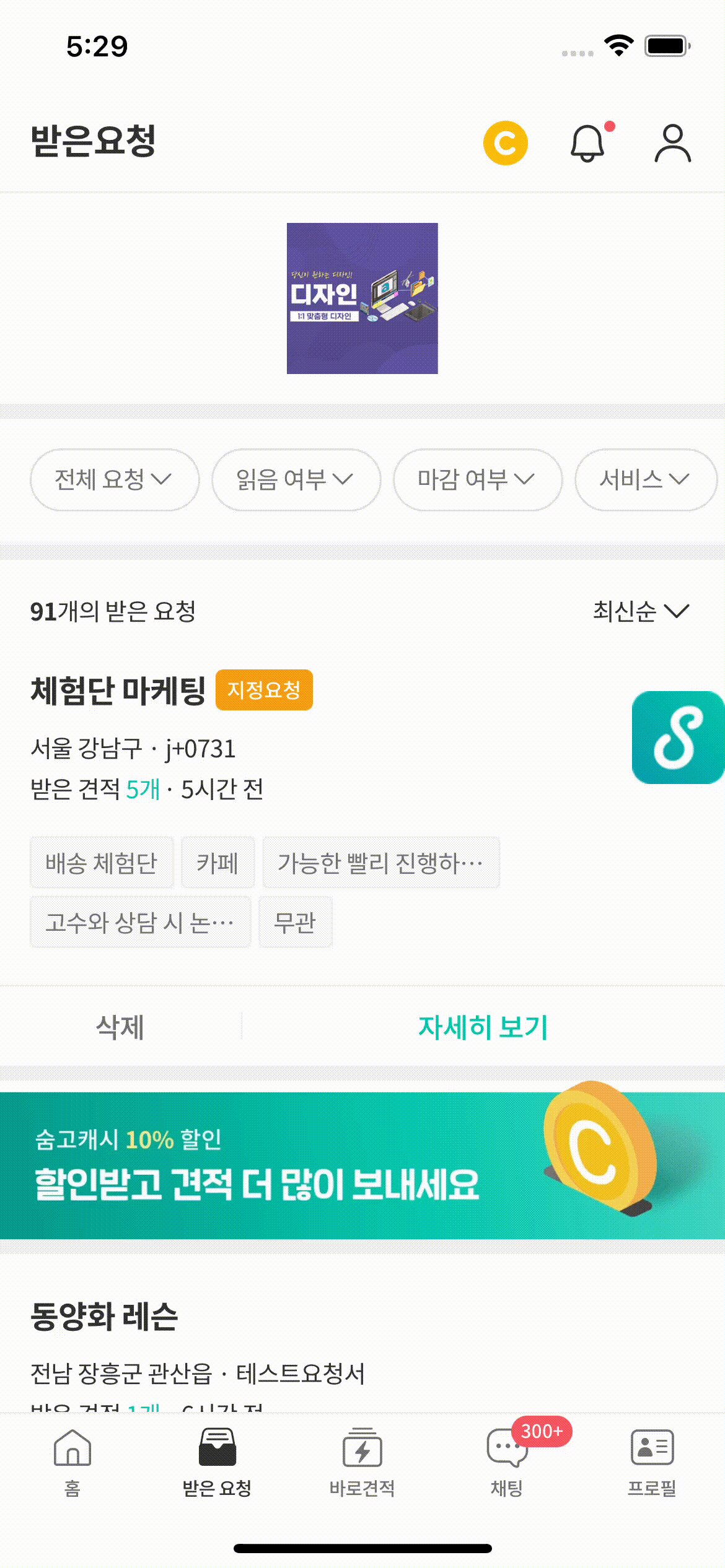Change the 최신순 sort order
This screenshot has height=1568, width=725.
(641, 611)
